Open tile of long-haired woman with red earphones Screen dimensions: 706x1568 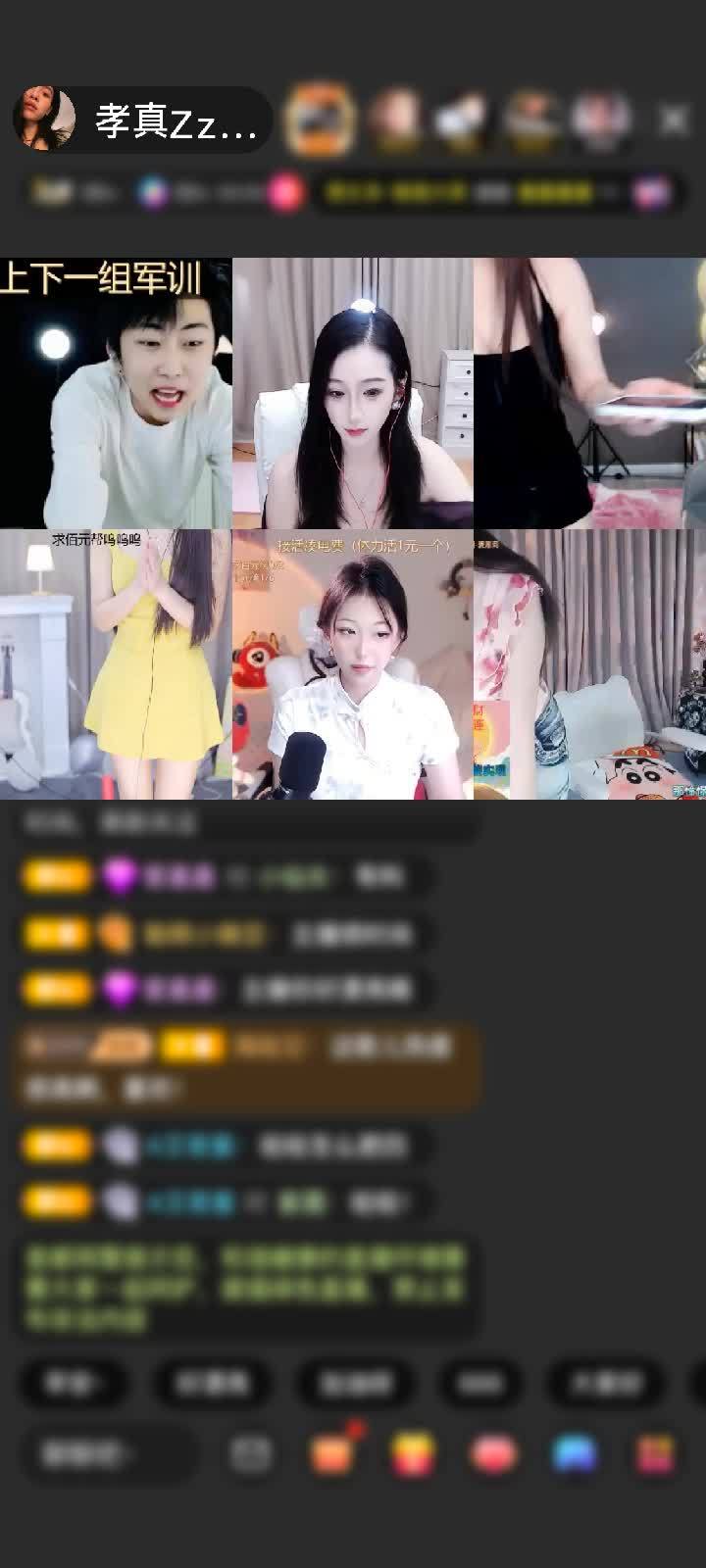point(353,394)
